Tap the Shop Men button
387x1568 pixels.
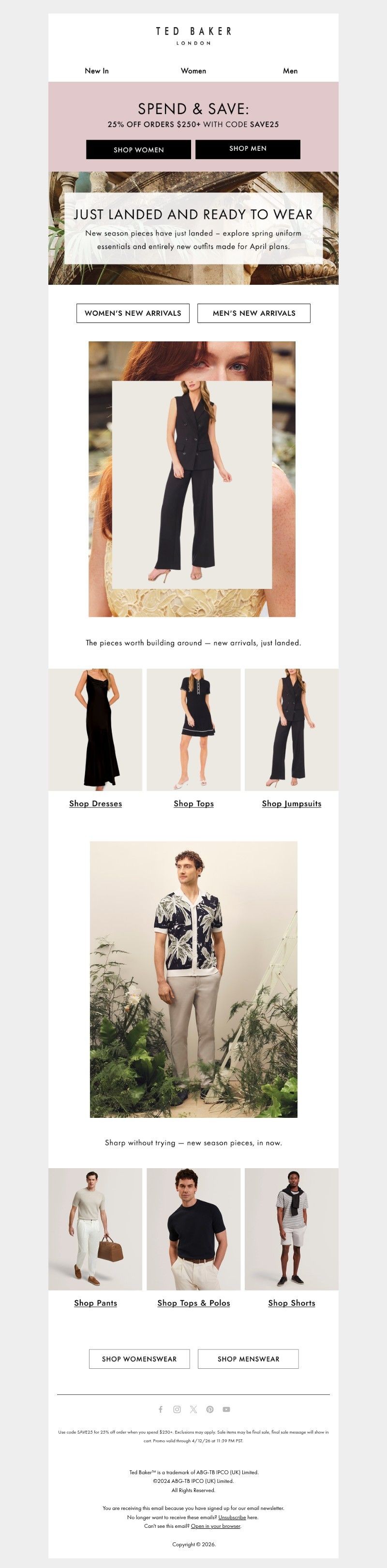click(247, 148)
